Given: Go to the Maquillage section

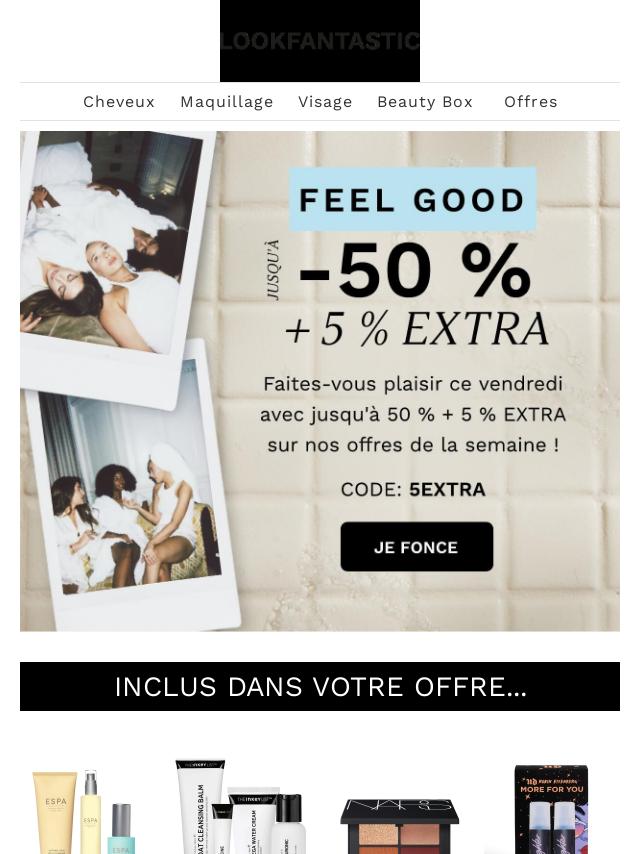Looking at the screenshot, I should (227, 102).
